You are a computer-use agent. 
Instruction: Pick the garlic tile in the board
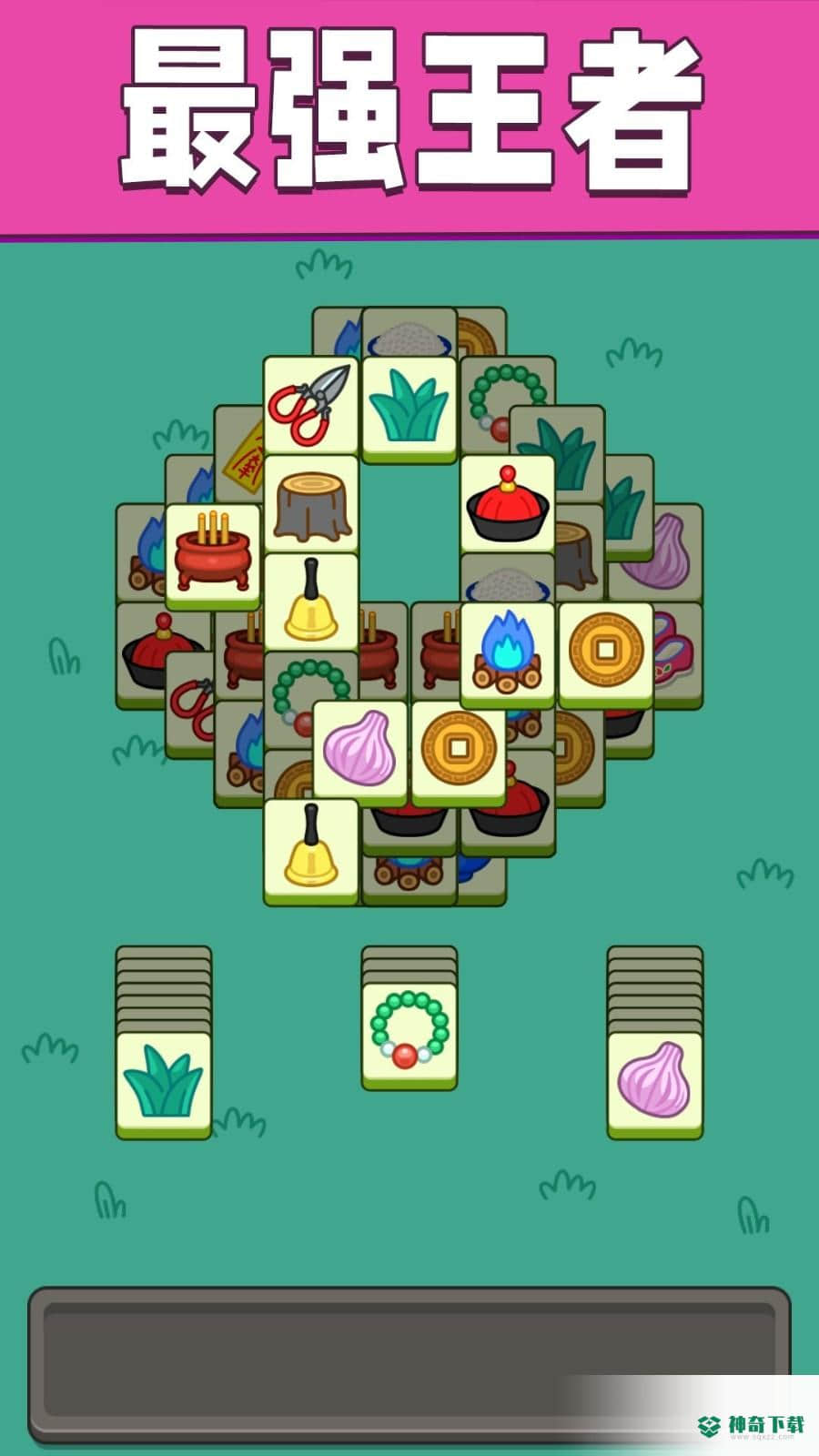click(x=359, y=748)
